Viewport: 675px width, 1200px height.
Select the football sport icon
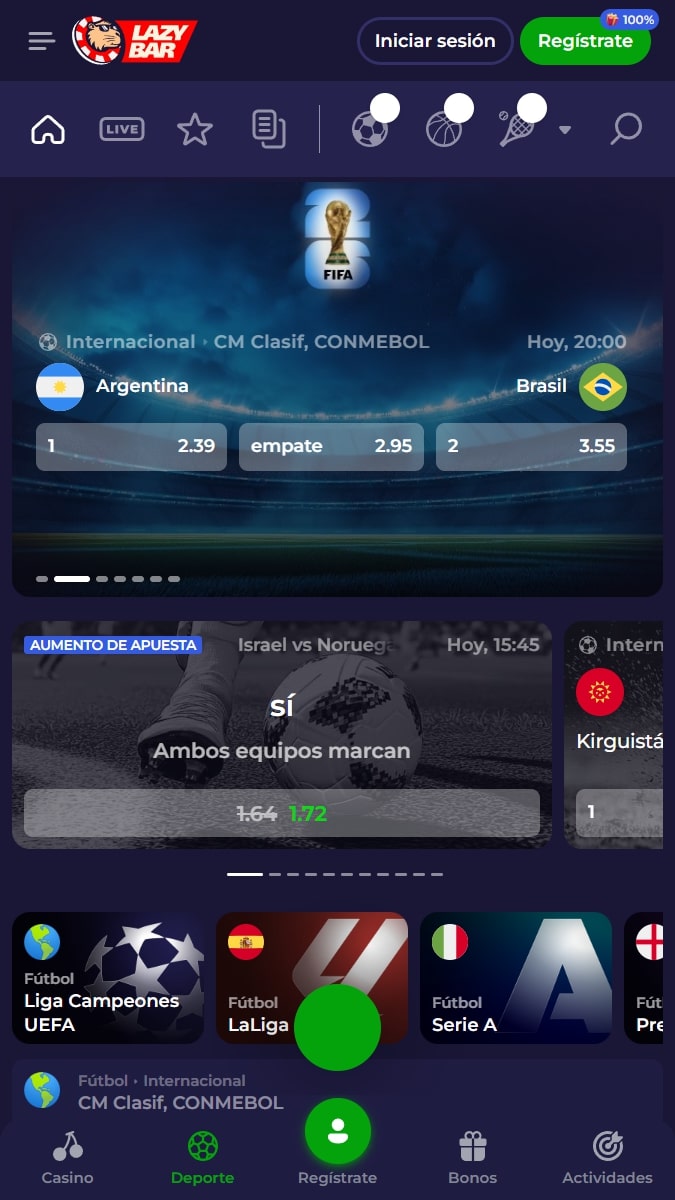tap(370, 129)
